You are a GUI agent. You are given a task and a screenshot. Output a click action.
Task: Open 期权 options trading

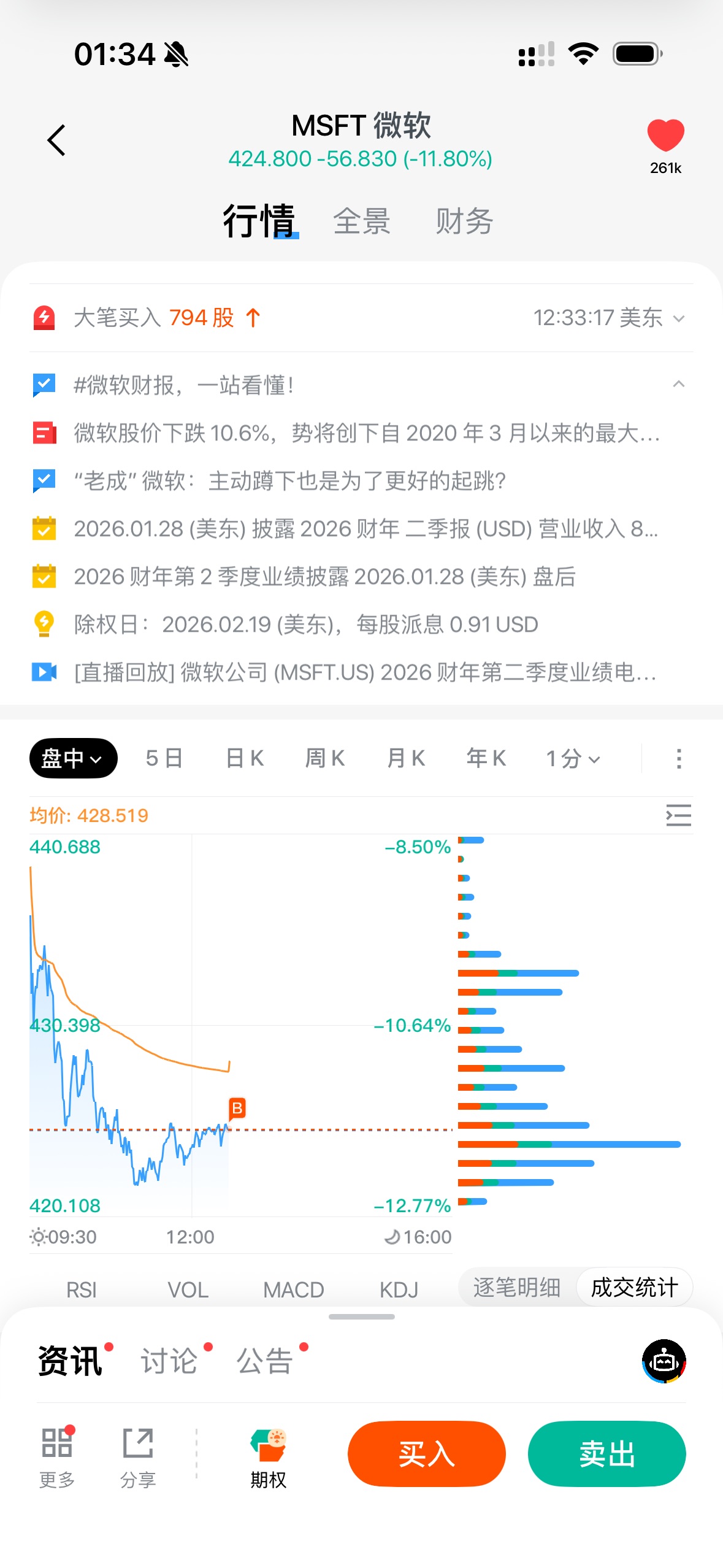(268, 1458)
